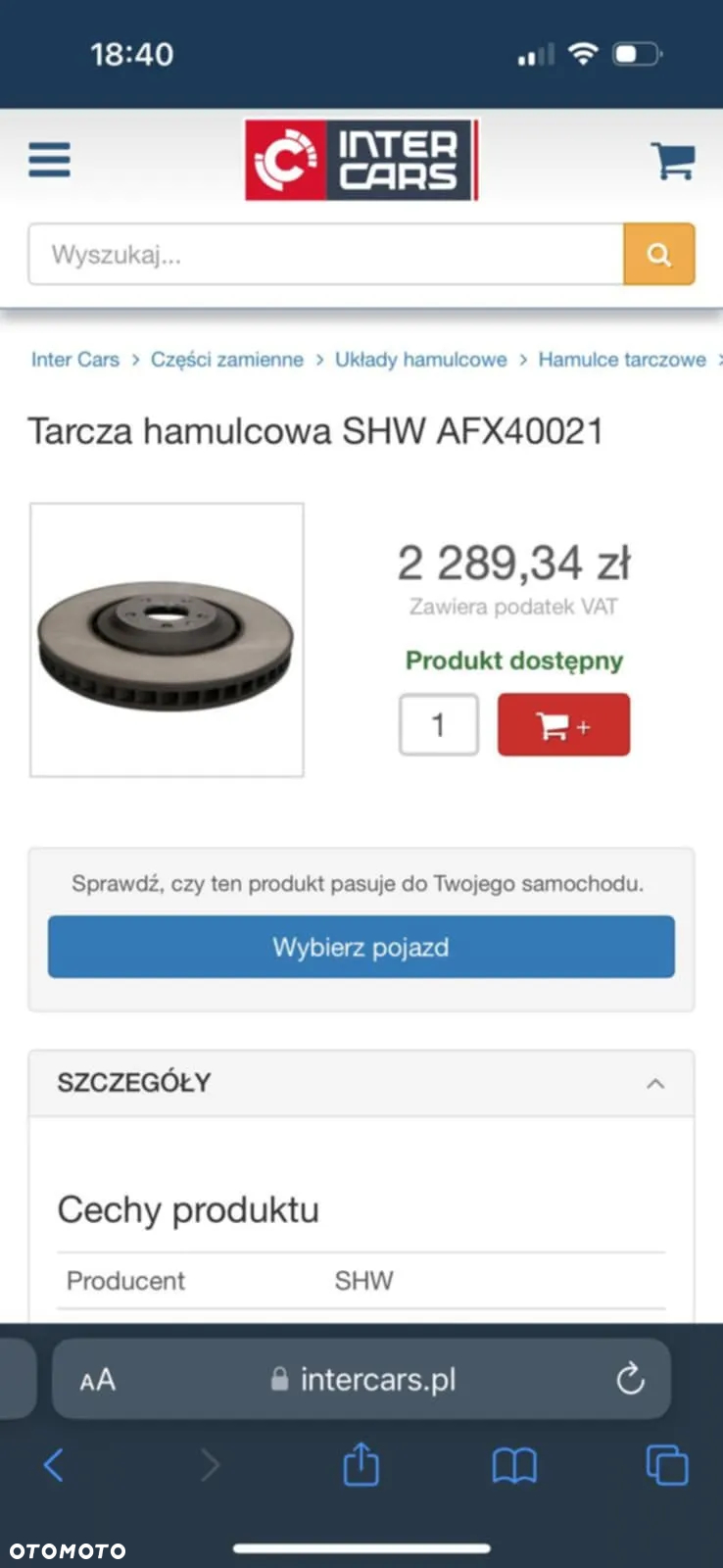The width and height of the screenshot is (723, 1568).
Task: Open Hamulce tarczowe breadcrumb
Action: [x=621, y=360]
